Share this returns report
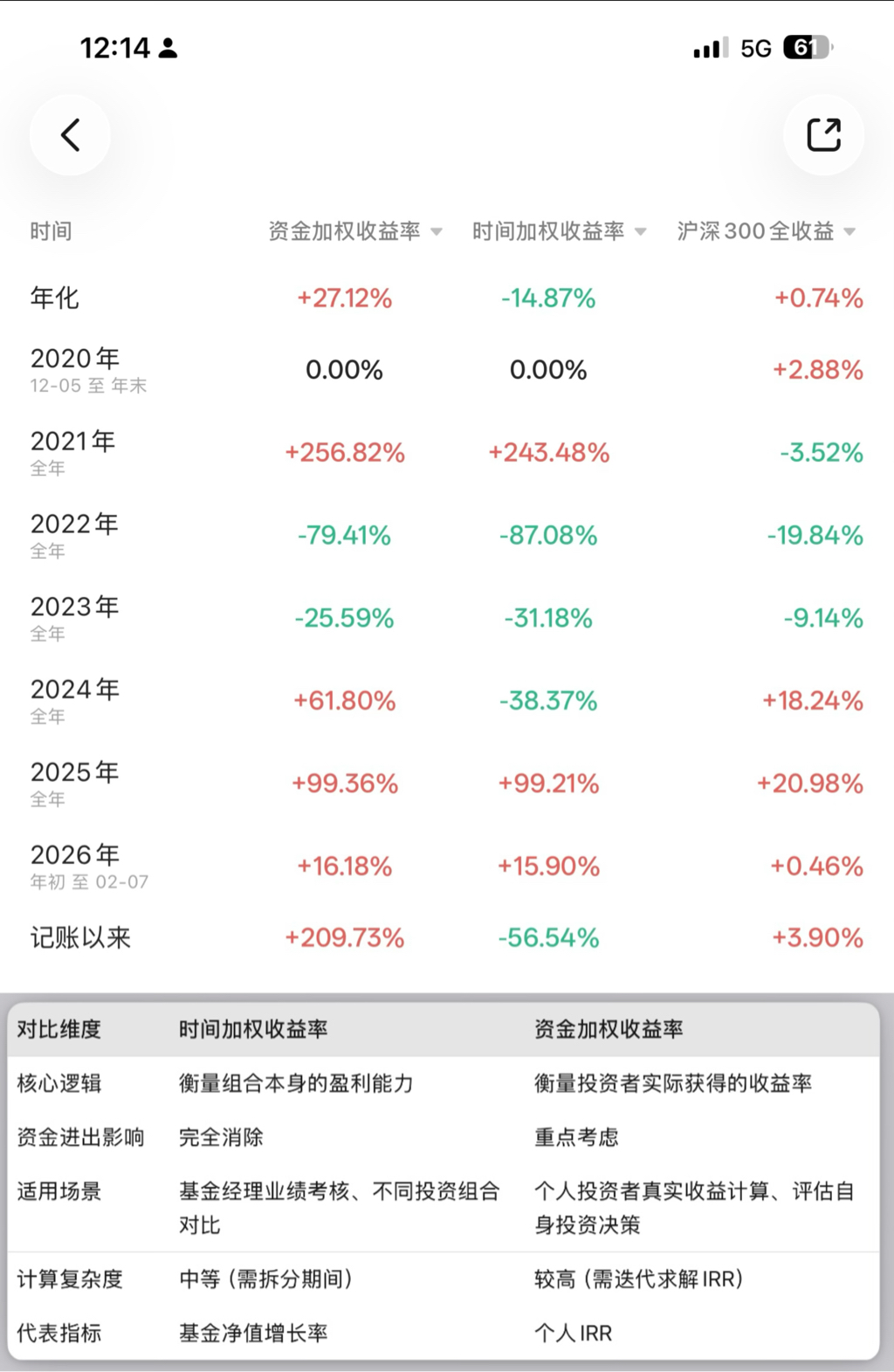 (823, 135)
